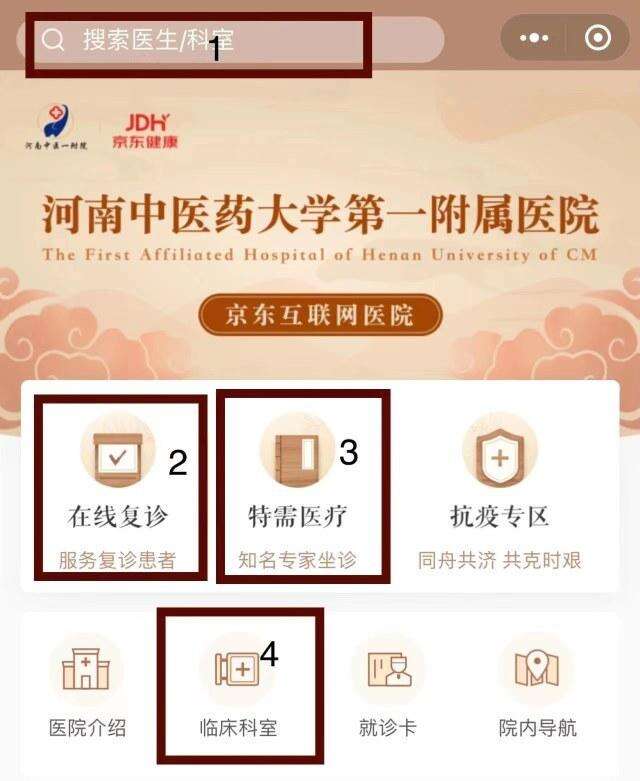This screenshot has width=640, height=781.
Task: Select 就诊卡 to manage patient cards
Action: pyautogui.click(x=388, y=690)
